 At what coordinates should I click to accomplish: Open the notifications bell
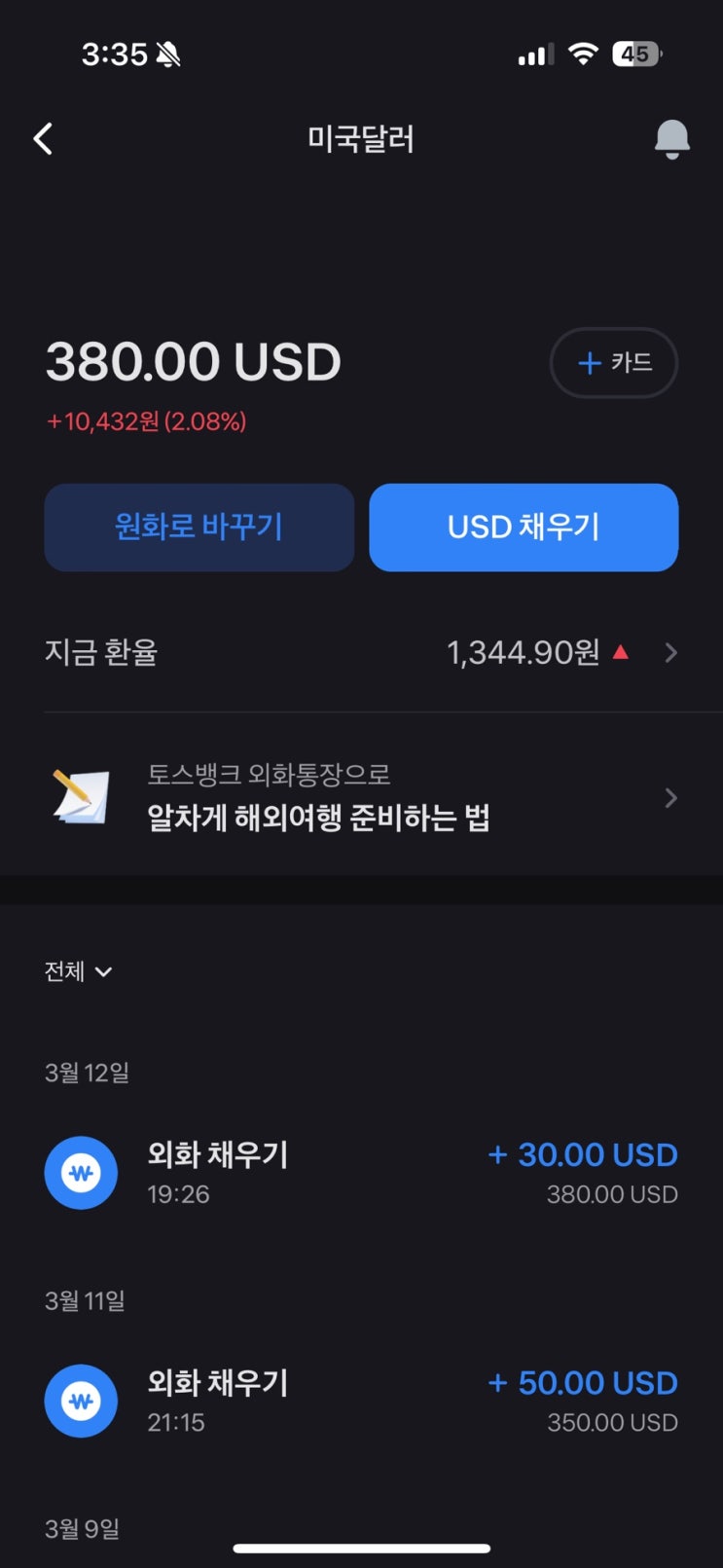671,139
